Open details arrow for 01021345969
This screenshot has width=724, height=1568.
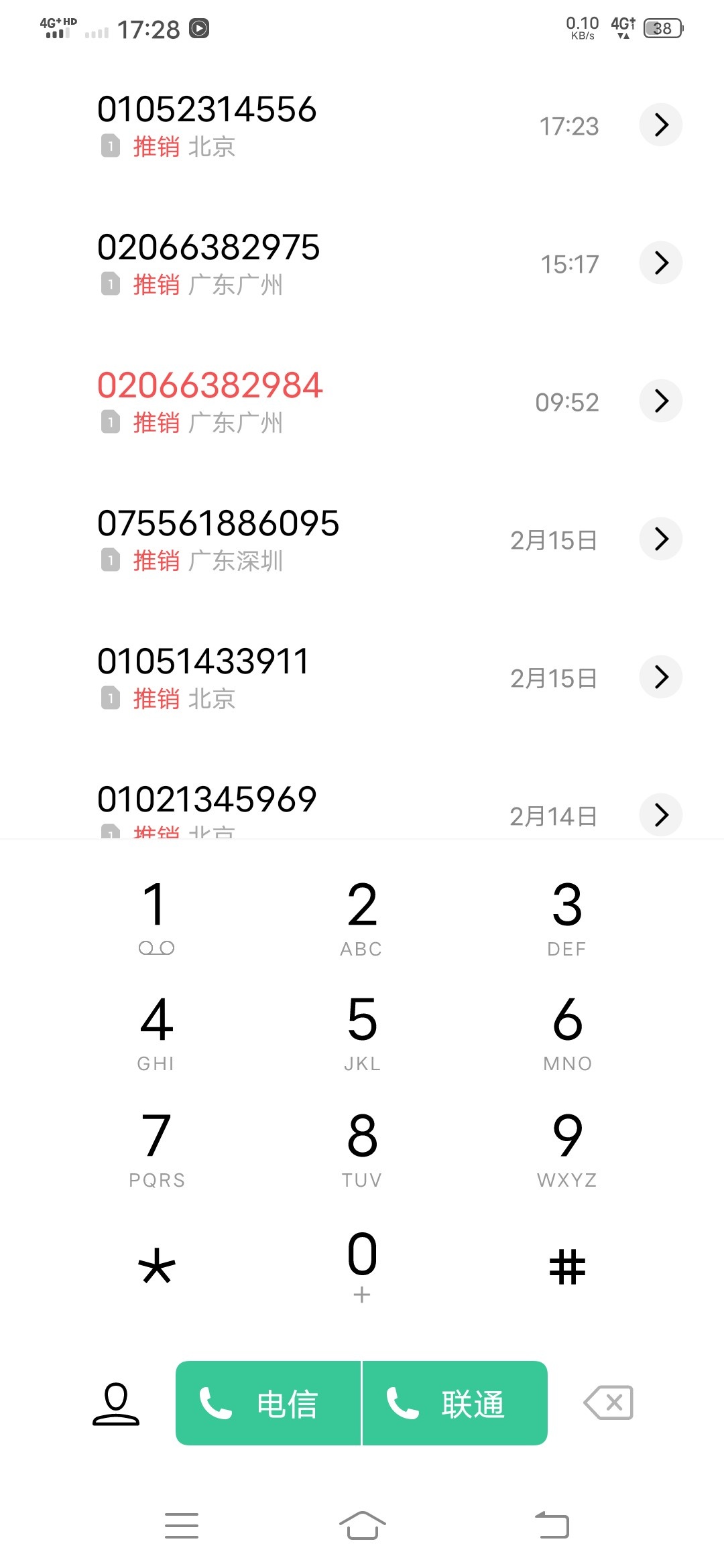661,815
